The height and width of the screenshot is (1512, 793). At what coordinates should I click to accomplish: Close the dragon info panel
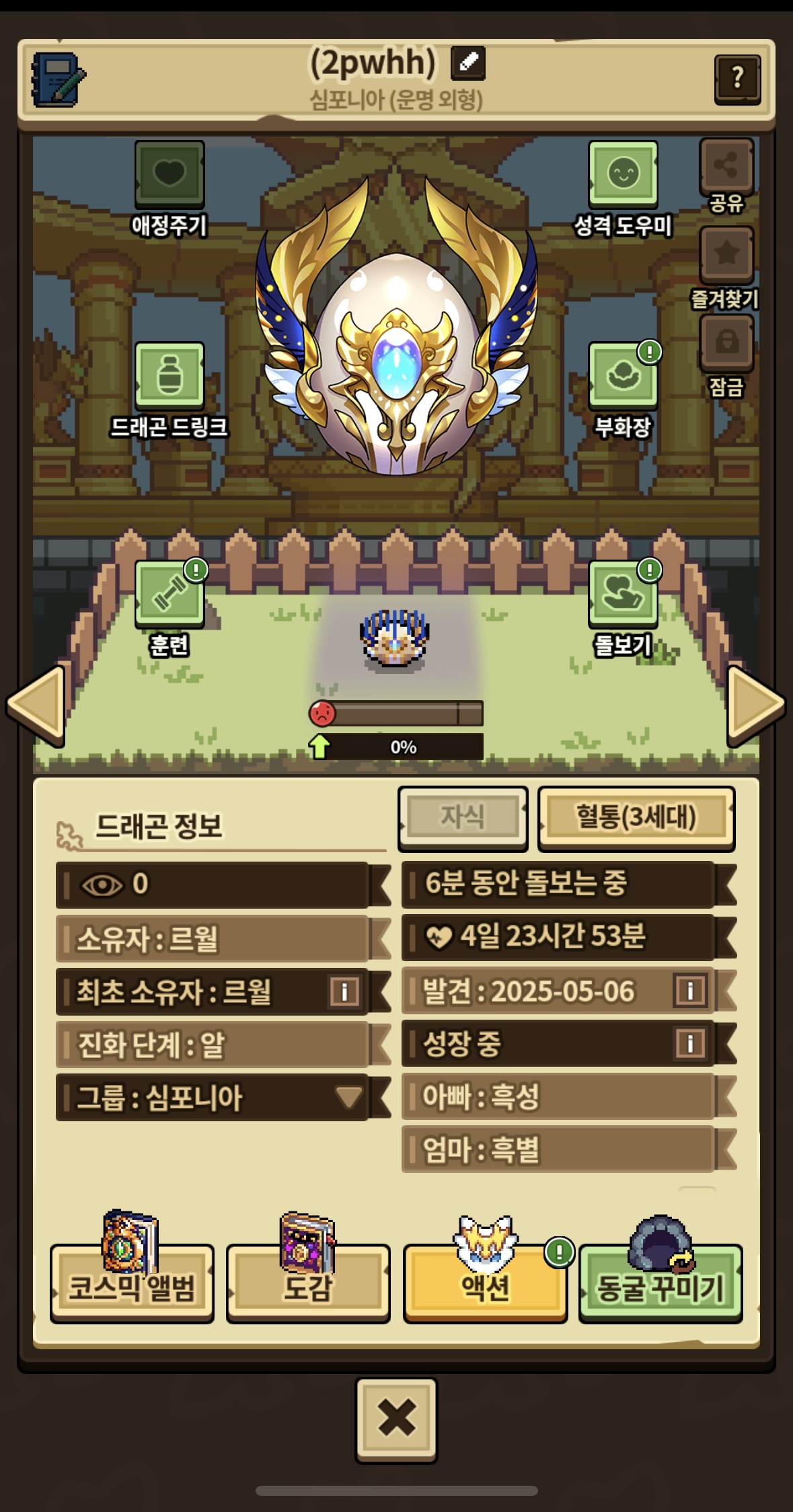pos(396,1419)
